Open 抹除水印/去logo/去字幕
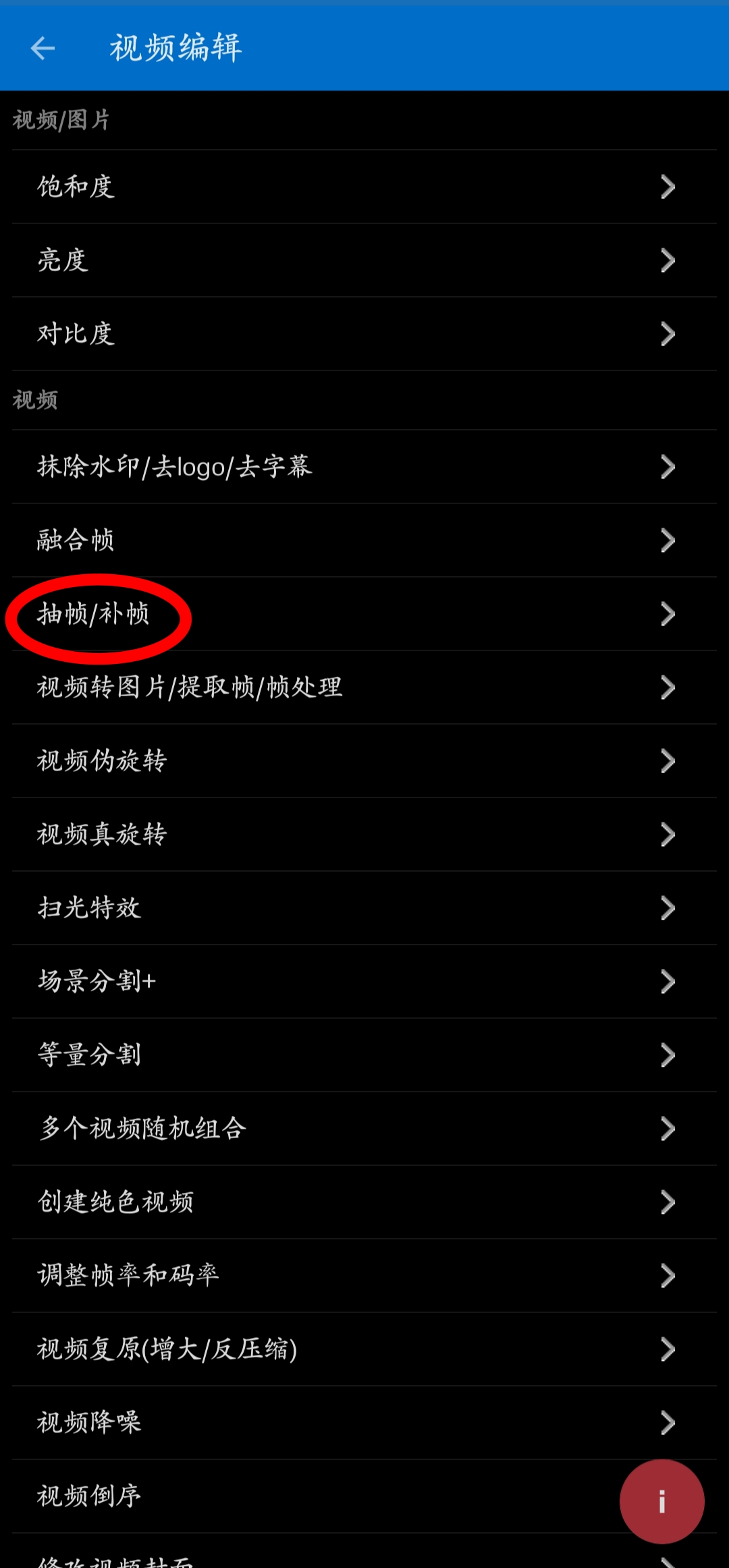729x1568 pixels. (x=364, y=467)
